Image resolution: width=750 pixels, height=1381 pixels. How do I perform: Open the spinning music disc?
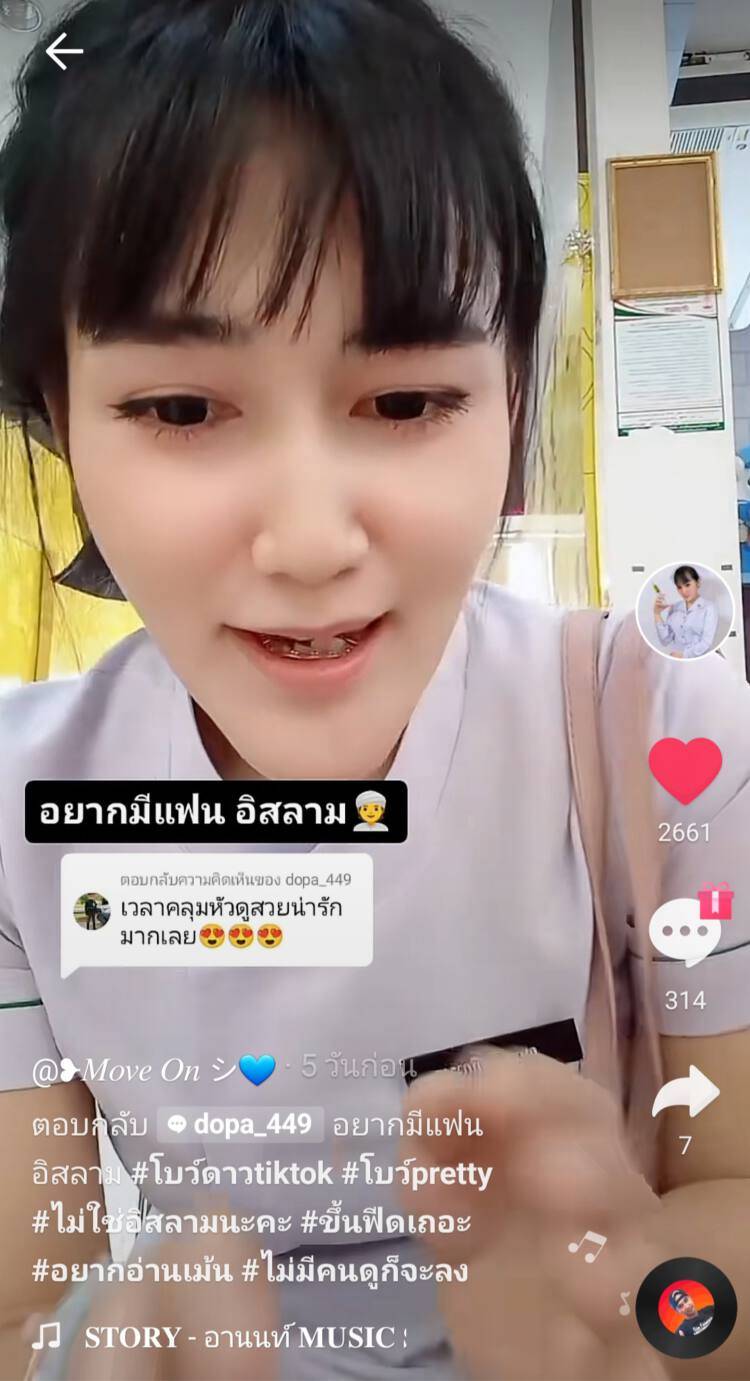pos(686,1307)
